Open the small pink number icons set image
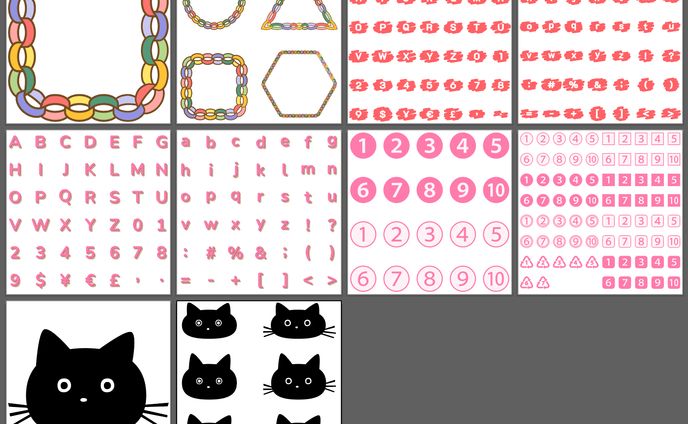The height and width of the screenshot is (424, 688). (x=600, y=212)
